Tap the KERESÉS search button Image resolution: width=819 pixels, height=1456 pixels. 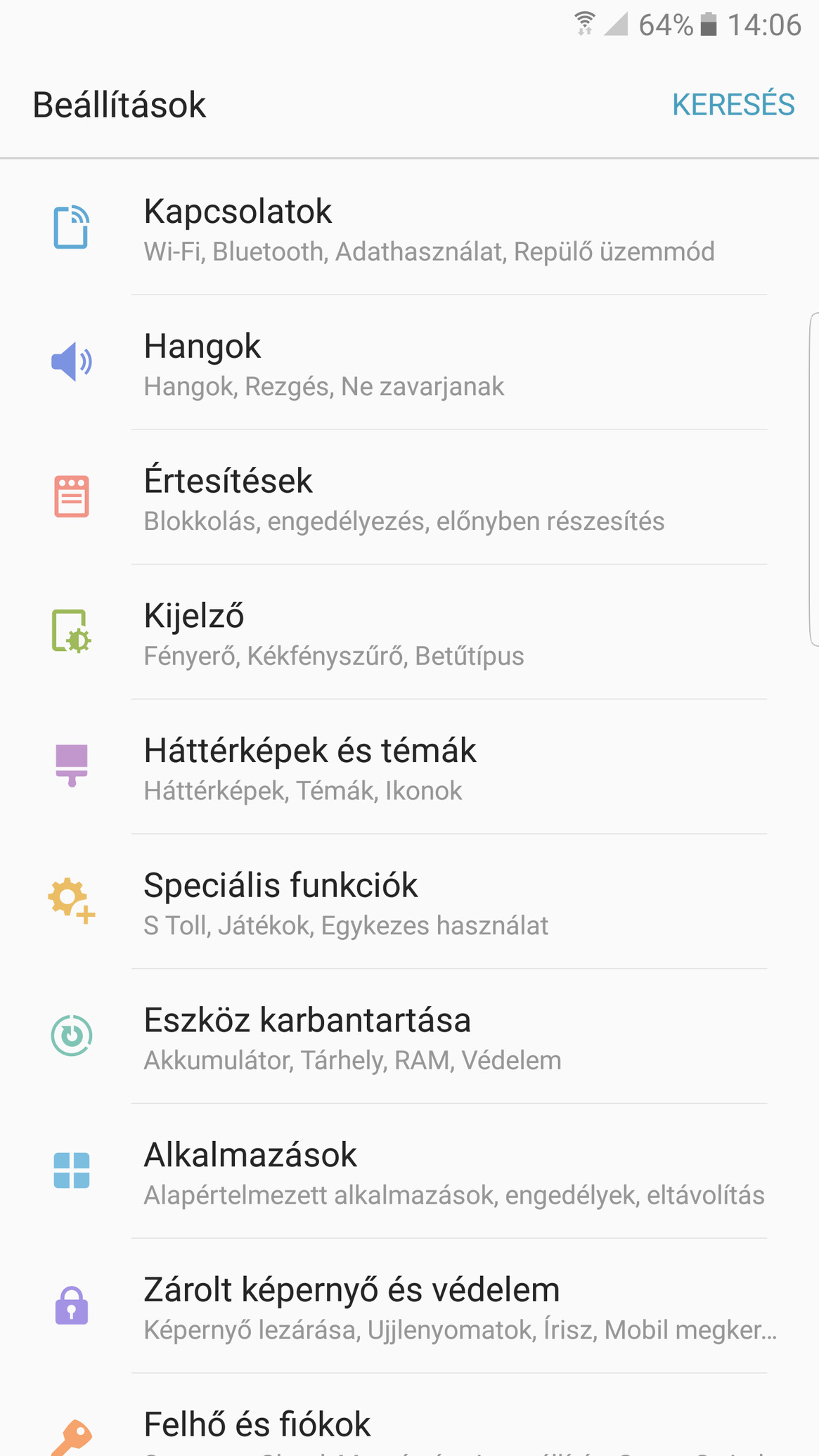(x=733, y=105)
